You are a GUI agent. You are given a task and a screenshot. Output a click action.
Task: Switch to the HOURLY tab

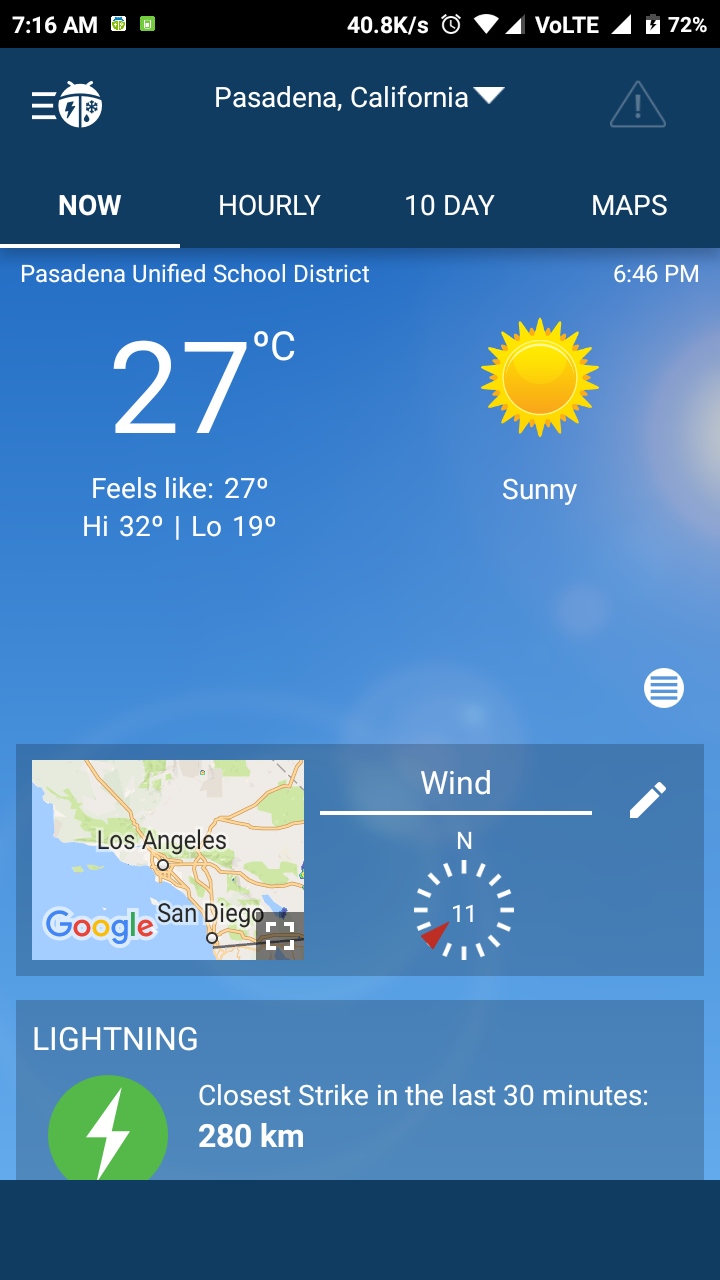[270, 206]
